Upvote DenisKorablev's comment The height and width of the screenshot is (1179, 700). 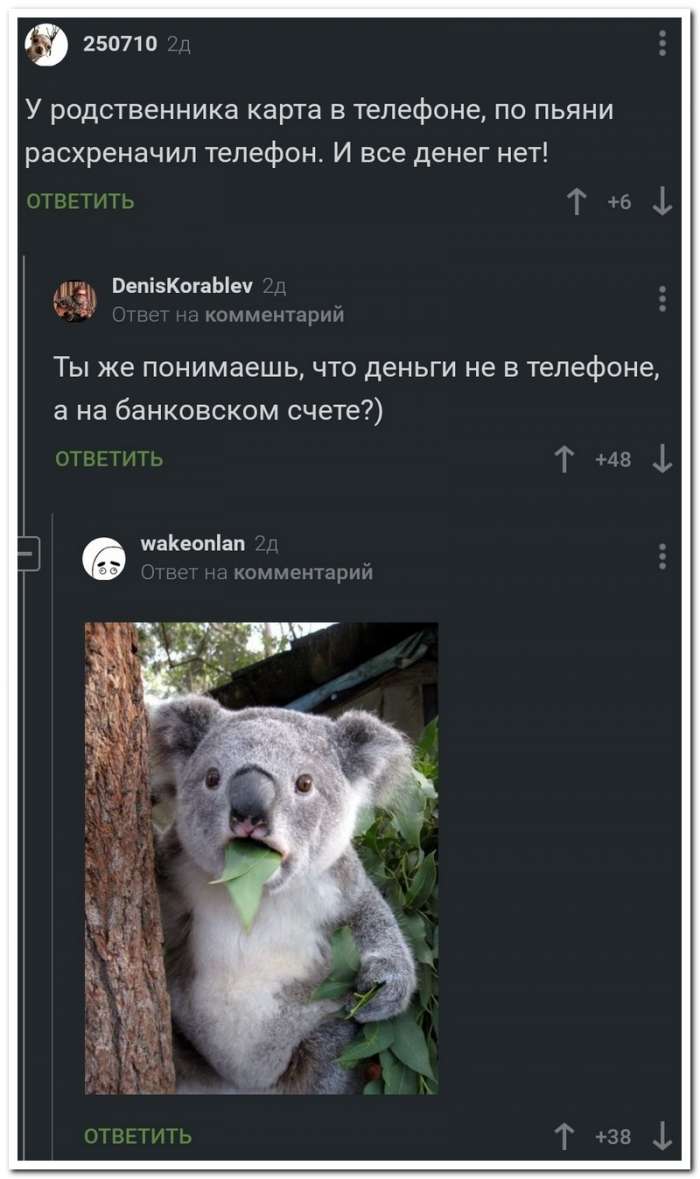tap(564, 459)
